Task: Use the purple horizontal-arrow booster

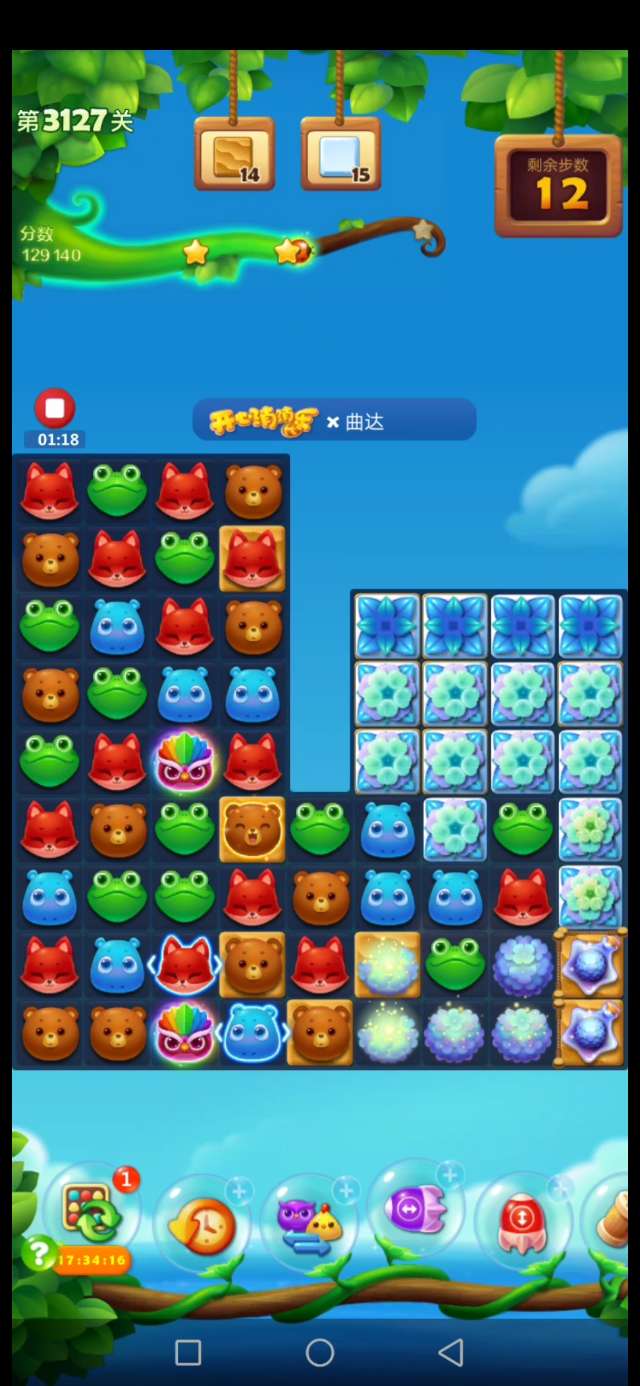Action: [412, 1211]
